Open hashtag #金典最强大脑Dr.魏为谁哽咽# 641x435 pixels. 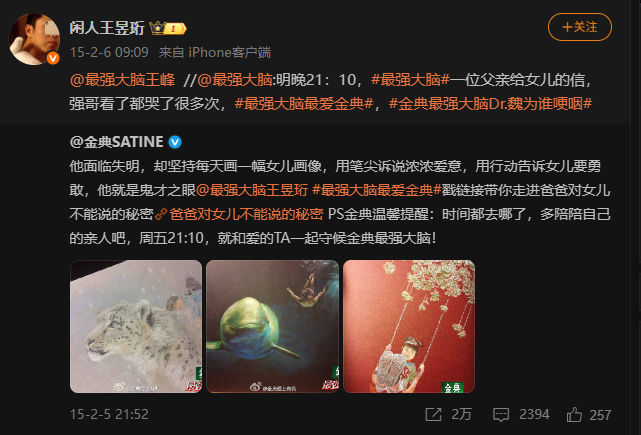coord(492,103)
